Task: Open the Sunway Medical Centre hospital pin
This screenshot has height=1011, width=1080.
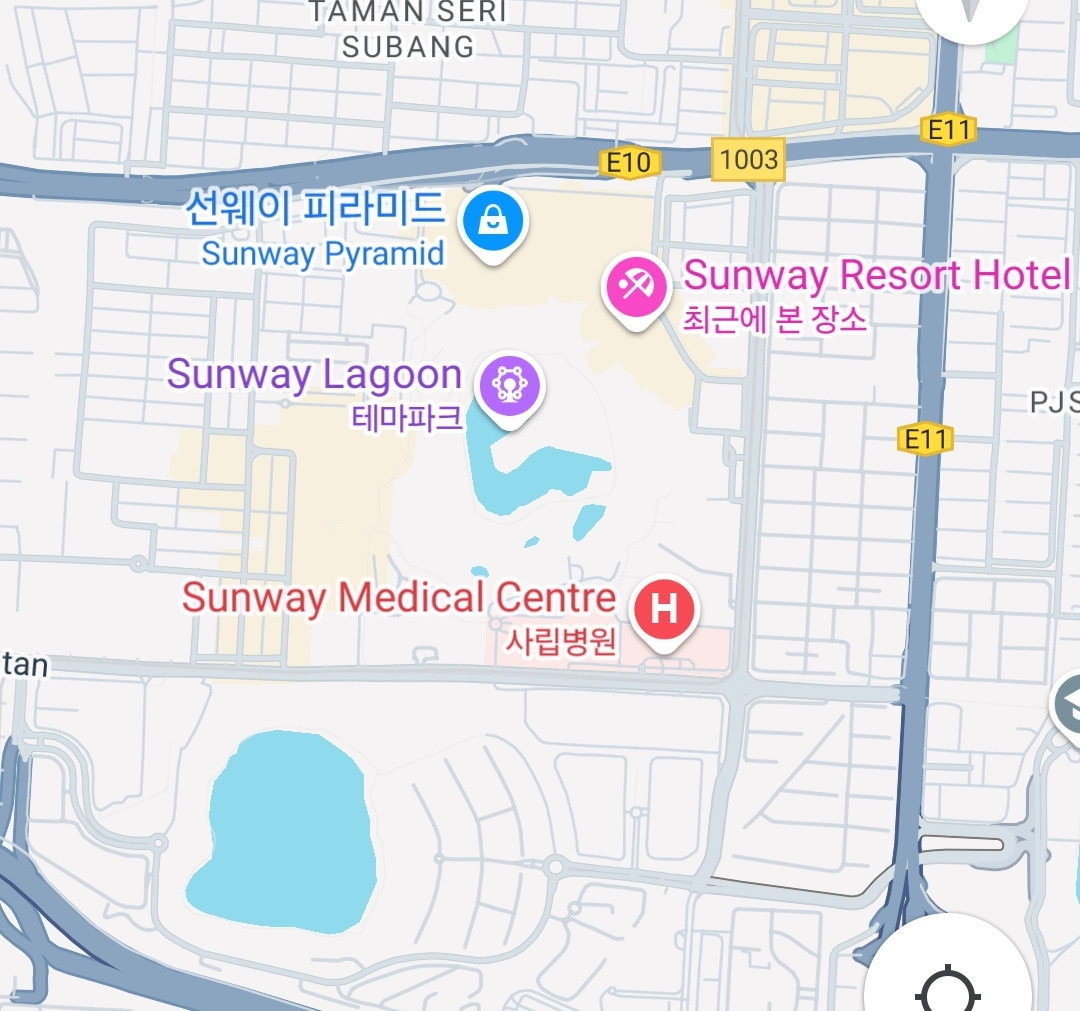Action: [664, 613]
